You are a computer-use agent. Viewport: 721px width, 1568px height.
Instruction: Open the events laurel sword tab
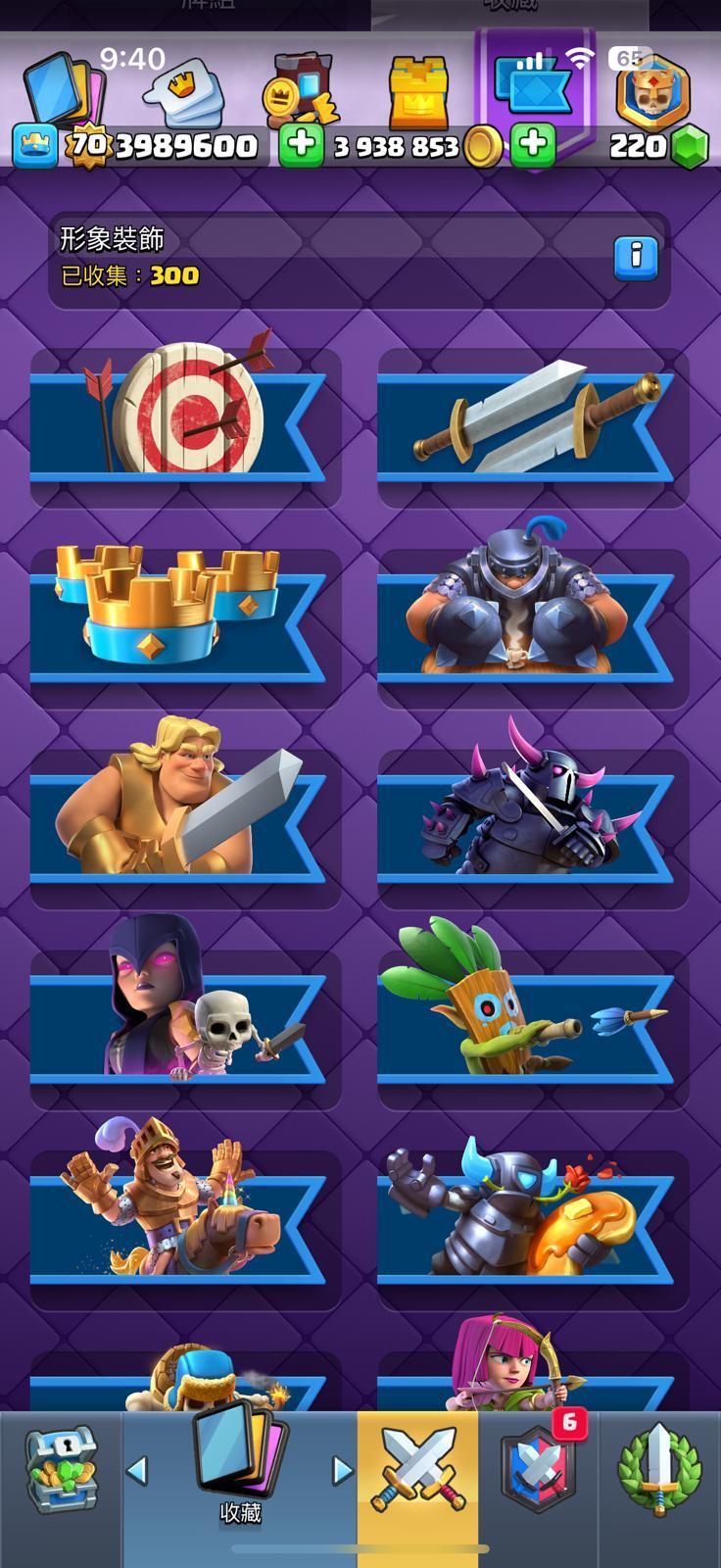(x=658, y=1470)
